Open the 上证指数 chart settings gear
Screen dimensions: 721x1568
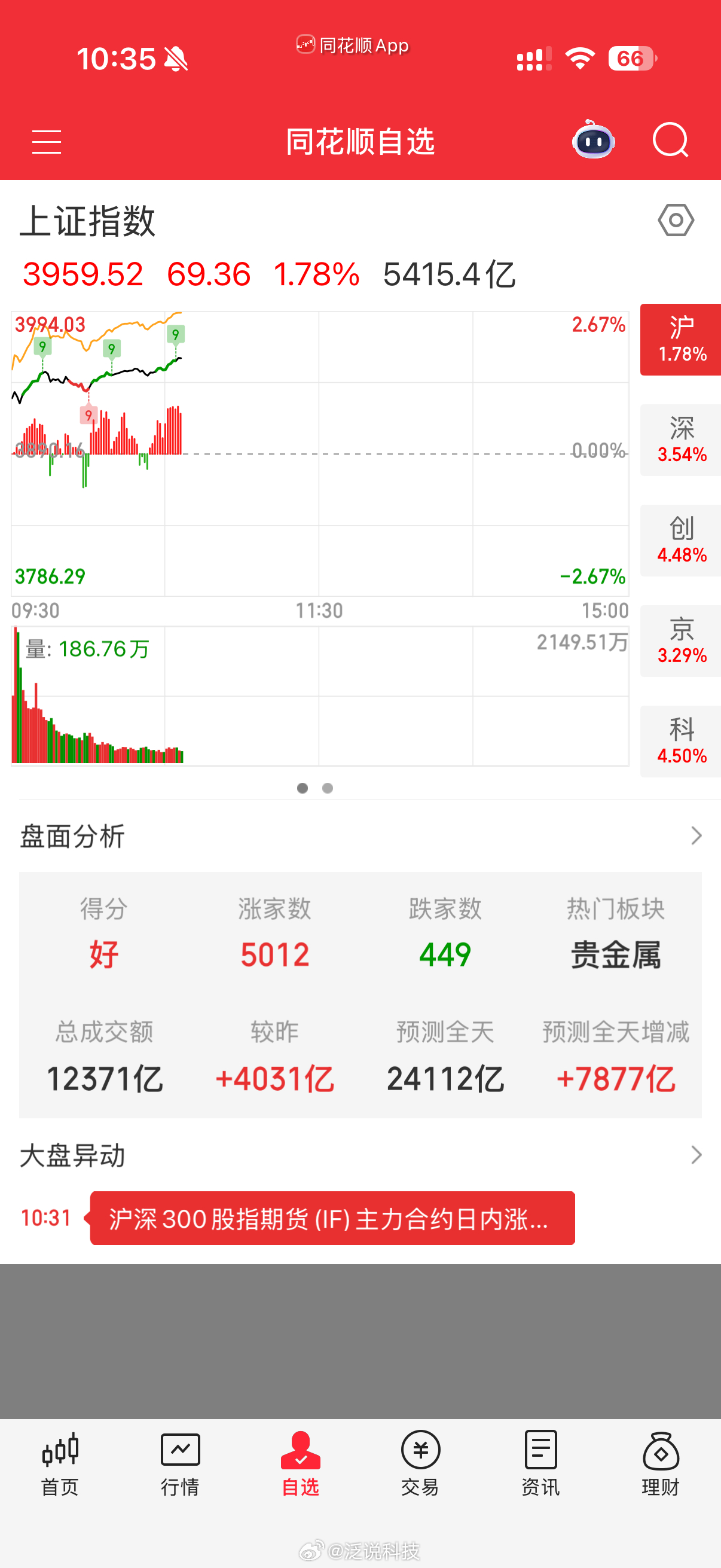[x=676, y=220]
